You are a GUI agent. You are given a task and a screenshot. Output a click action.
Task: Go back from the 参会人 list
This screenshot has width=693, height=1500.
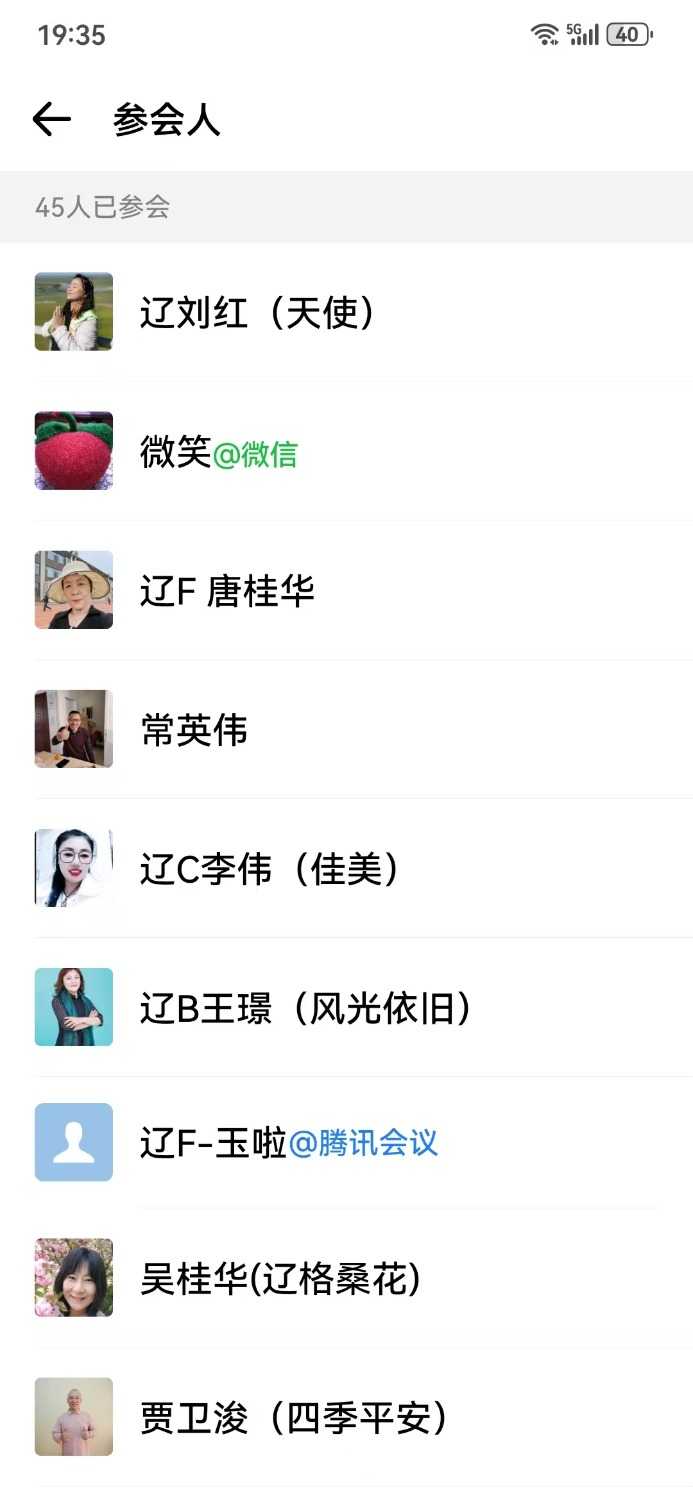click(x=52, y=120)
